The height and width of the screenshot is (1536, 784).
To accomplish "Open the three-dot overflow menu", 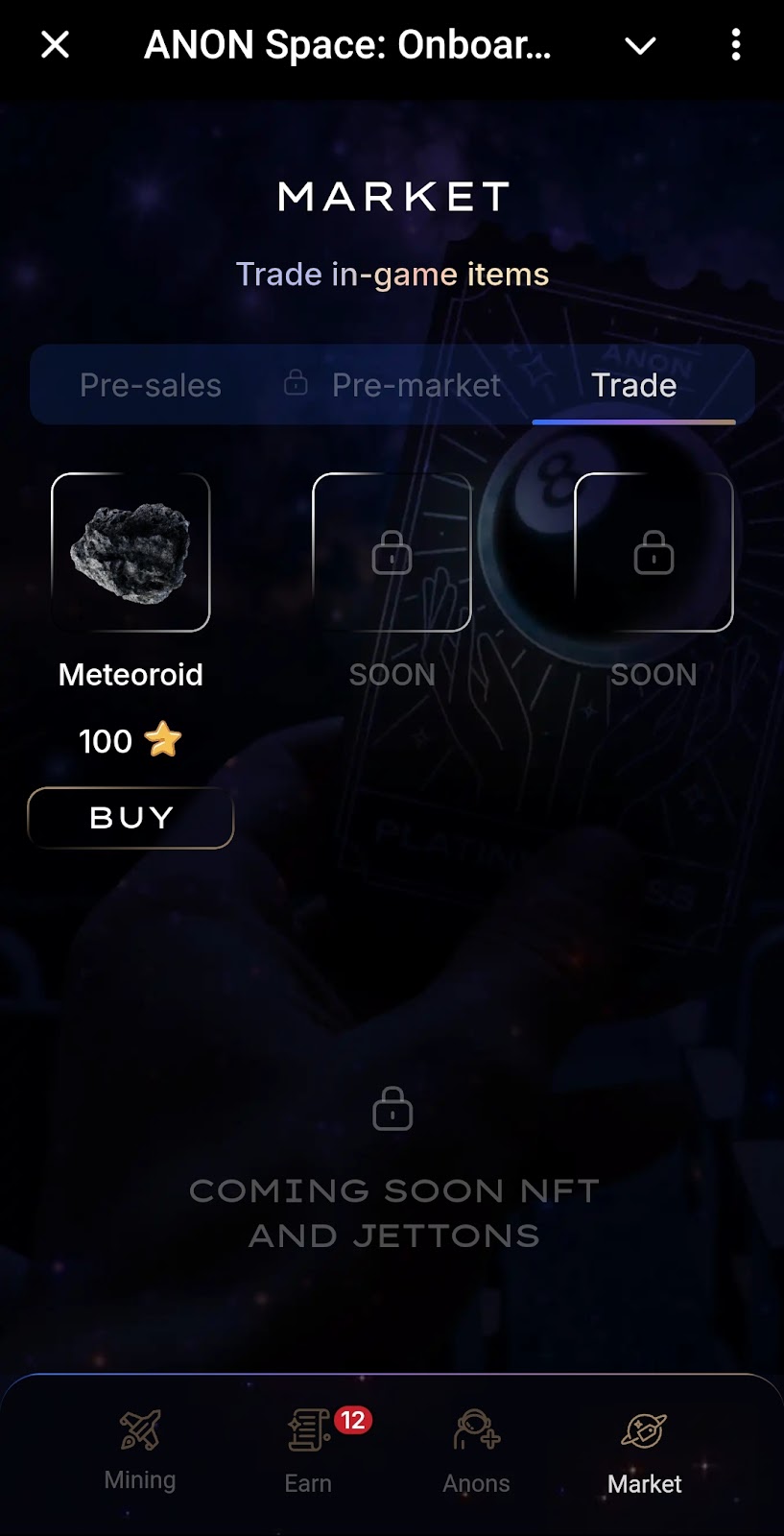I will point(736,44).
